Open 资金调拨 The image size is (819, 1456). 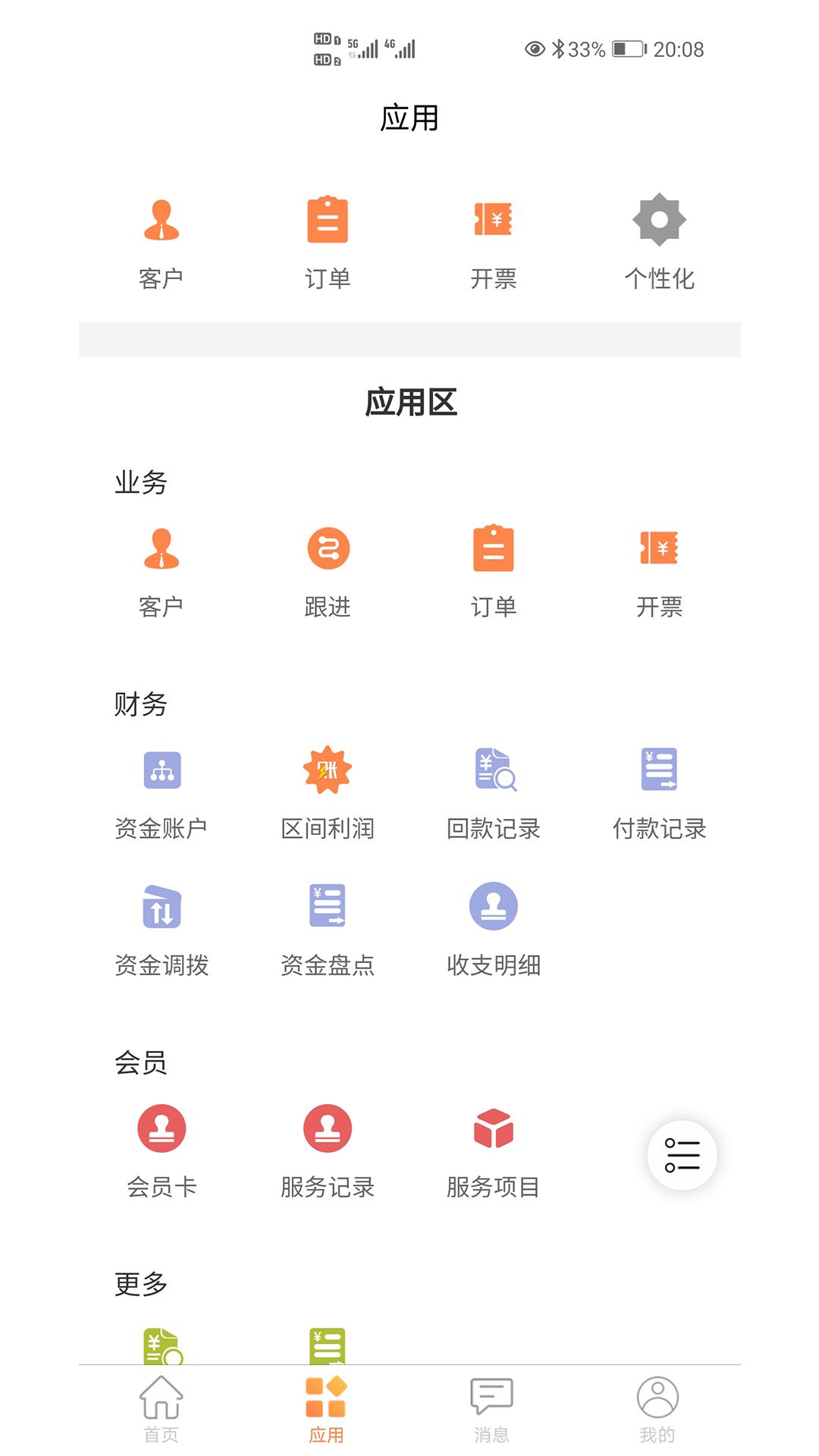click(162, 907)
